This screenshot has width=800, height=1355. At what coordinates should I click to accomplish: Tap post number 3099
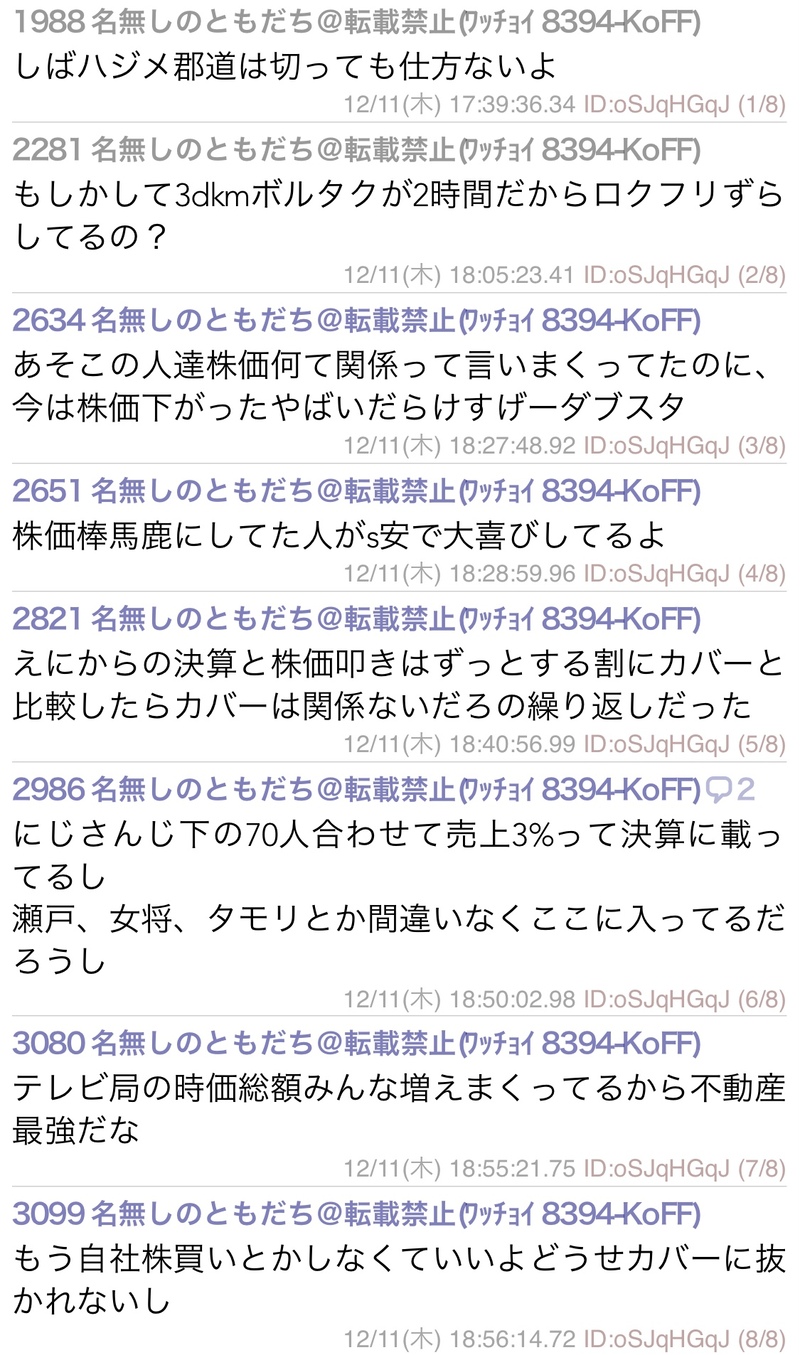click(x=47, y=1214)
